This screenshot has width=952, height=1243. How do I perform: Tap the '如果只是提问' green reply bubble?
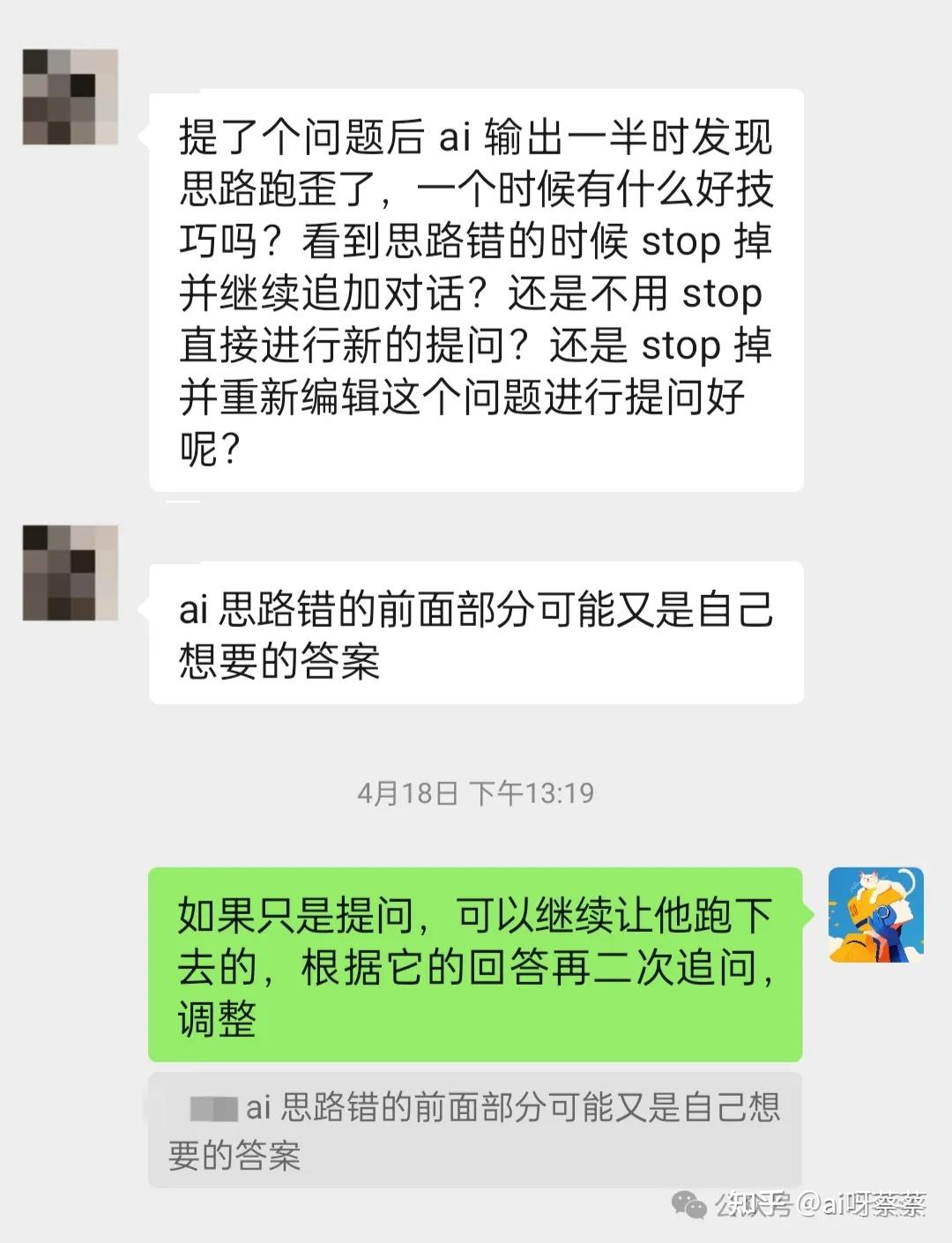(476, 961)
